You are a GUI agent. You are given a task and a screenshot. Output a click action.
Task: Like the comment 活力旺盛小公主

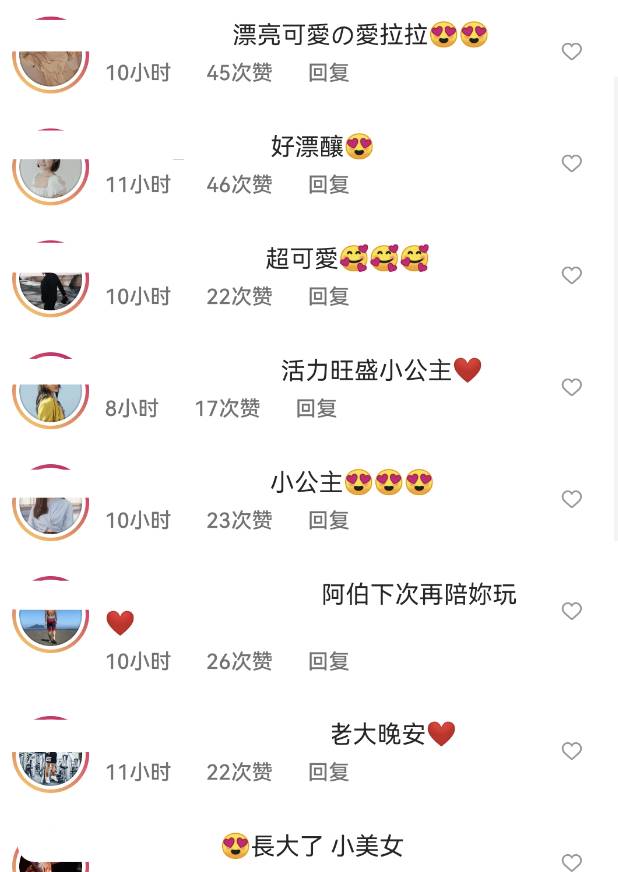[x=571, y=388]
